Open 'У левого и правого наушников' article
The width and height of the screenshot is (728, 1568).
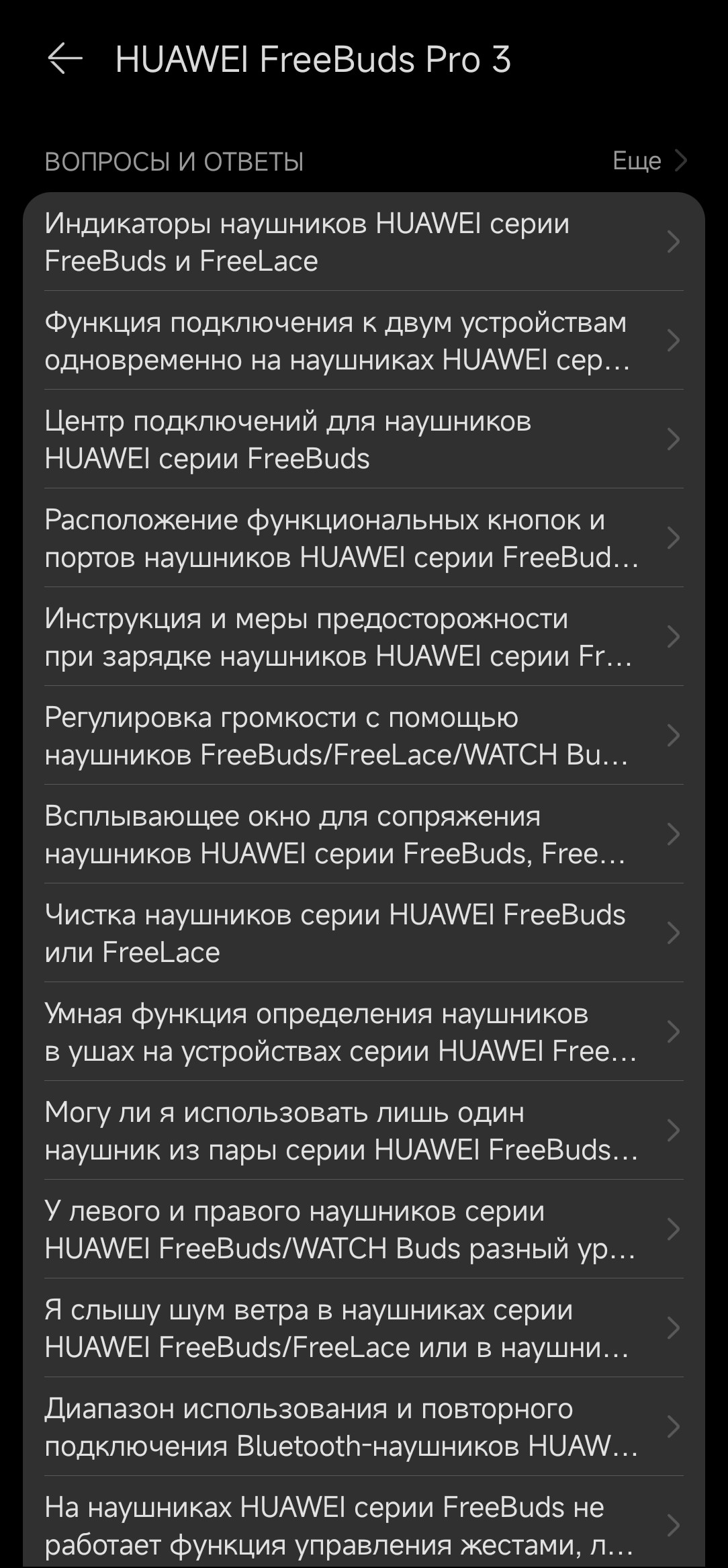[x=363, y=1229]
